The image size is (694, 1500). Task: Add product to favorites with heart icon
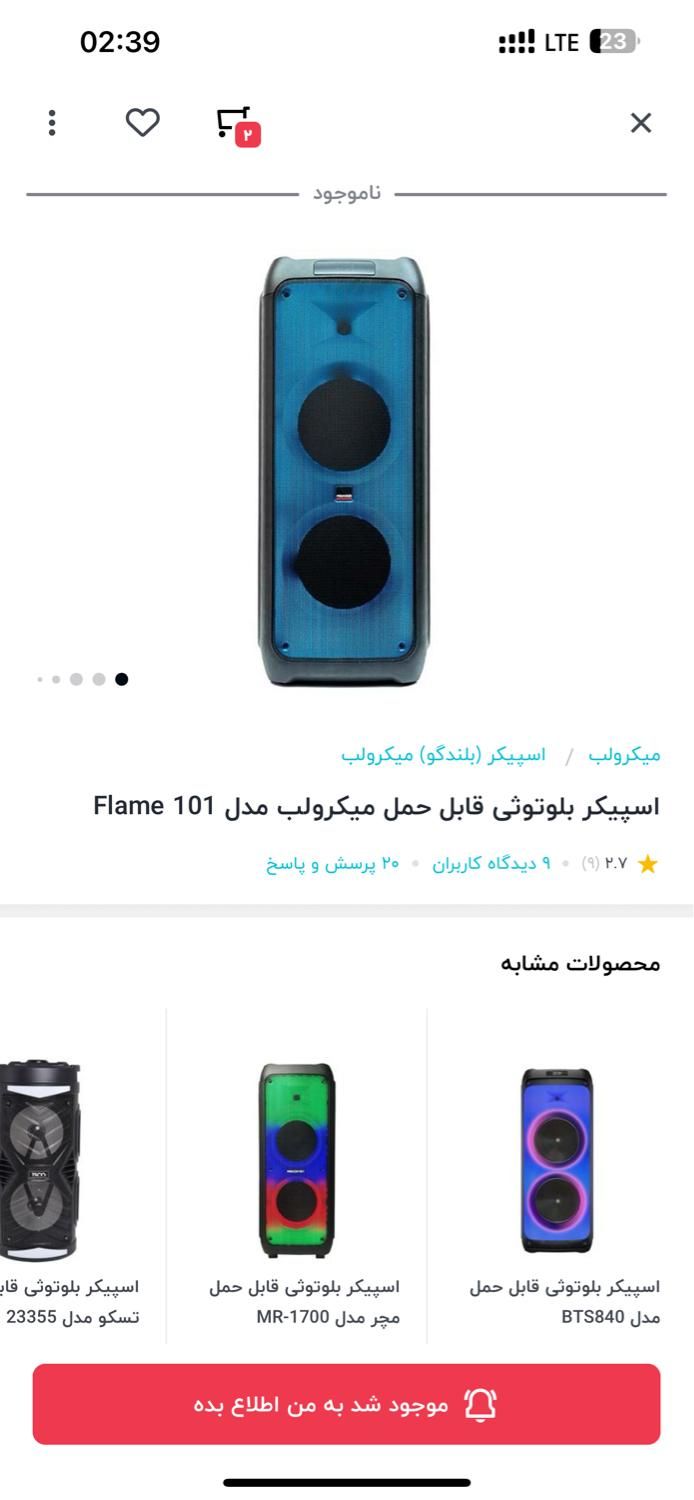[142, 123]
